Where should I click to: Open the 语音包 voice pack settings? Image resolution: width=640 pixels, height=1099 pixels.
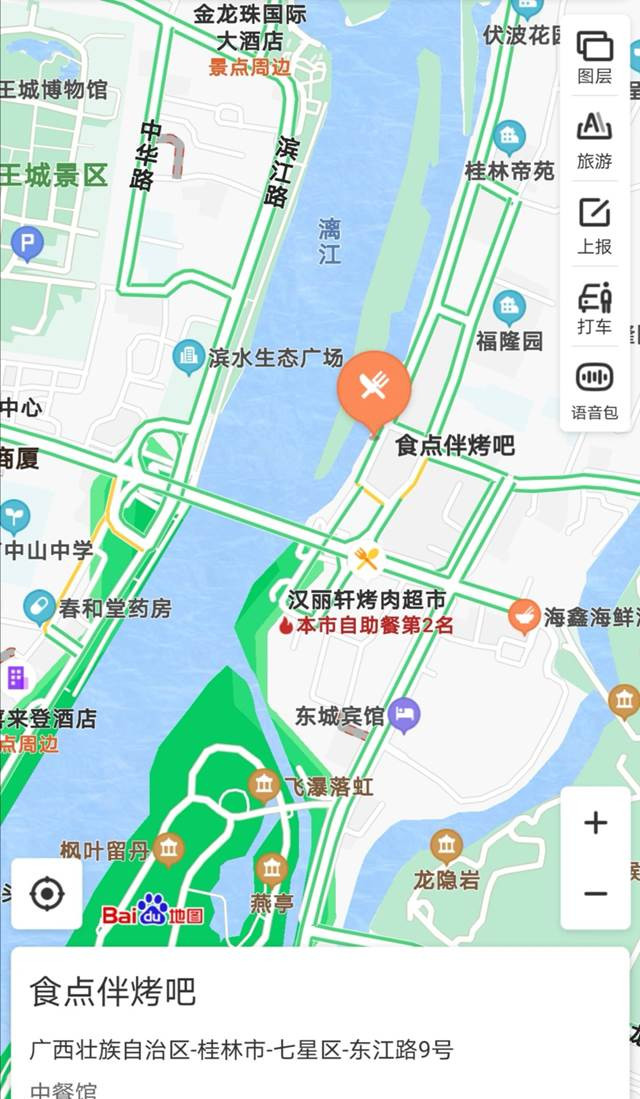click(594, 391)
